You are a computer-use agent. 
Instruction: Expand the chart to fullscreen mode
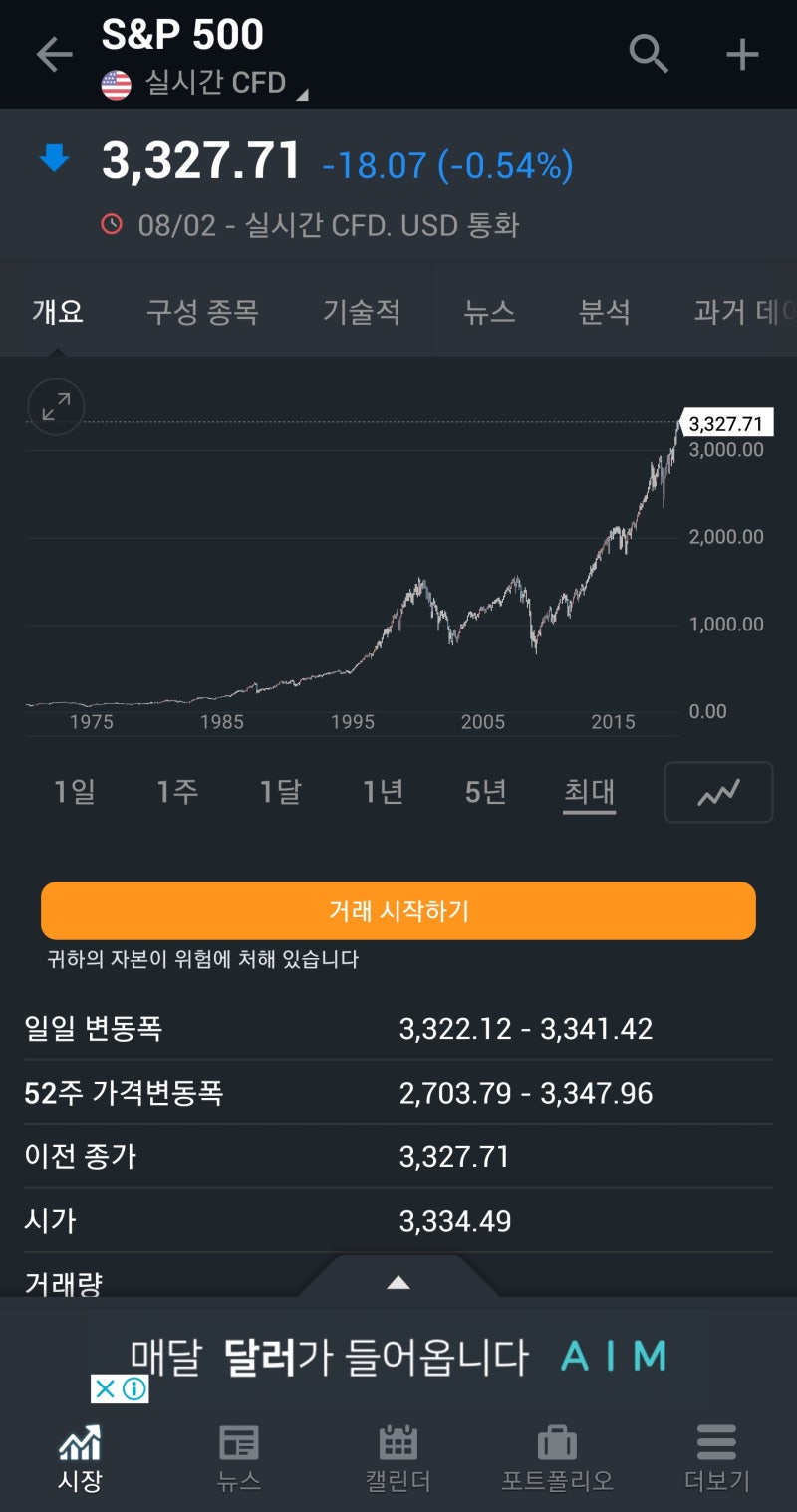56,407
